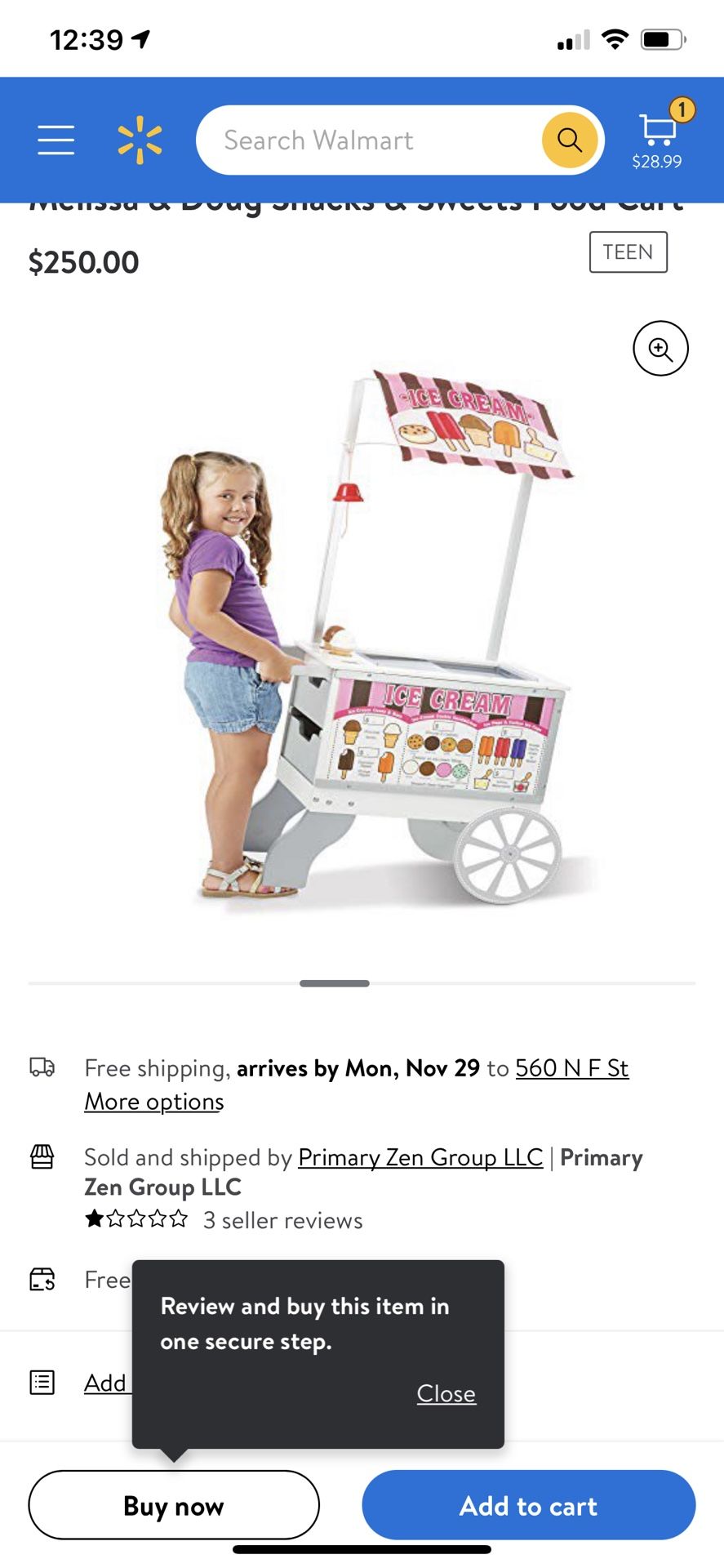Viewport: 724px width, 1568px height.
Task: View More options for shipping
Action: pyautogui.click(x=154, y=1102)
